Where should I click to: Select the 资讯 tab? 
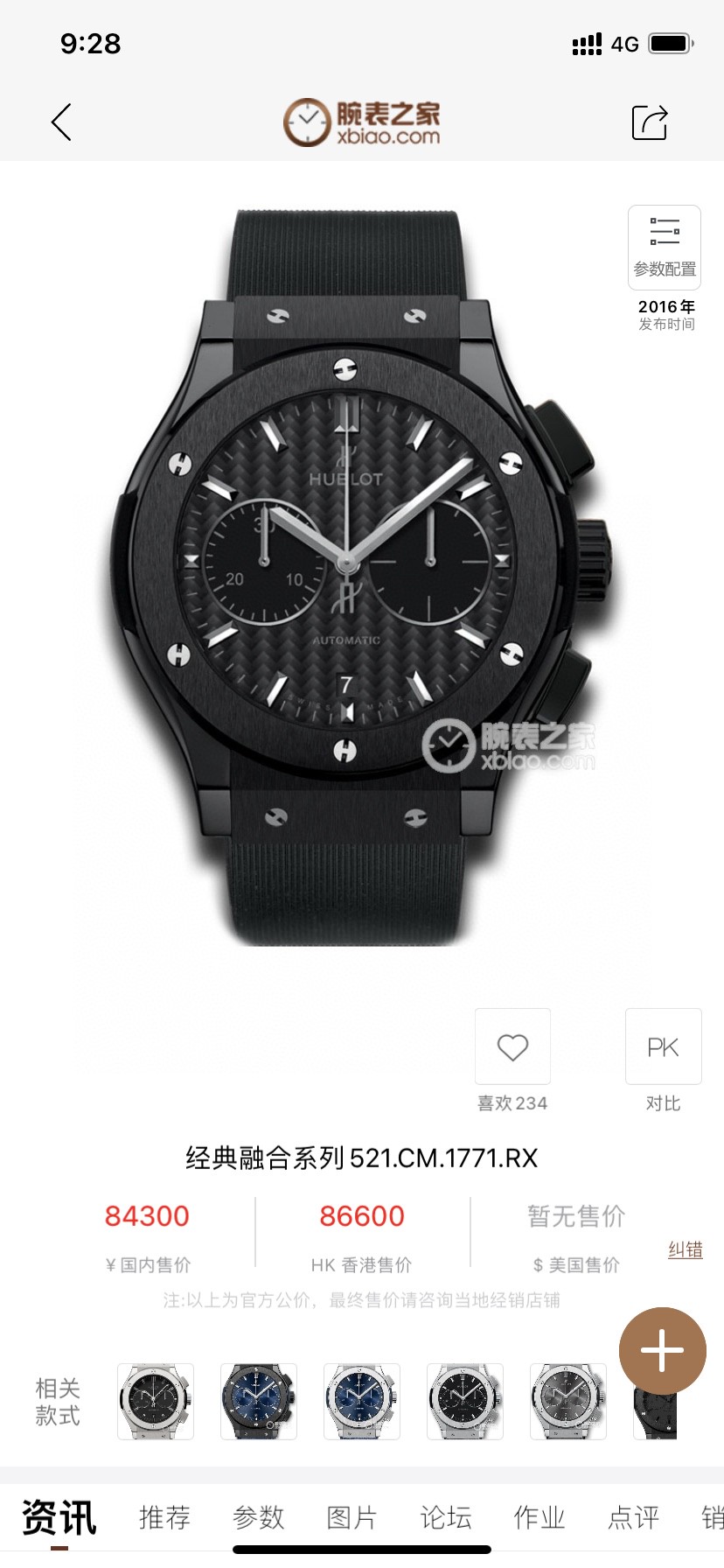tap(59, 1516)
